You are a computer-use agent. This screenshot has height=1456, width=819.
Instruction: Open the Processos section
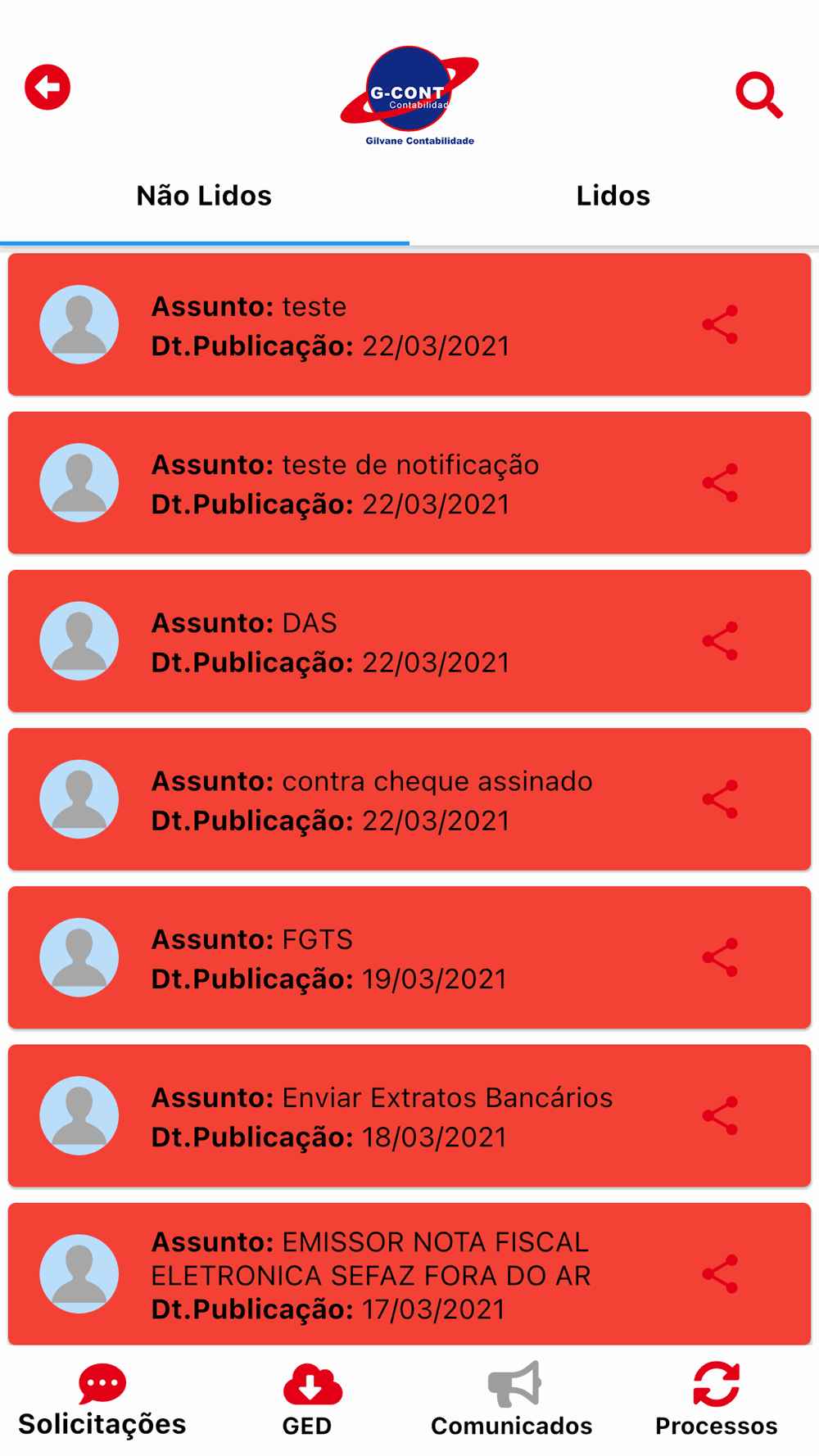(717, 1401)
